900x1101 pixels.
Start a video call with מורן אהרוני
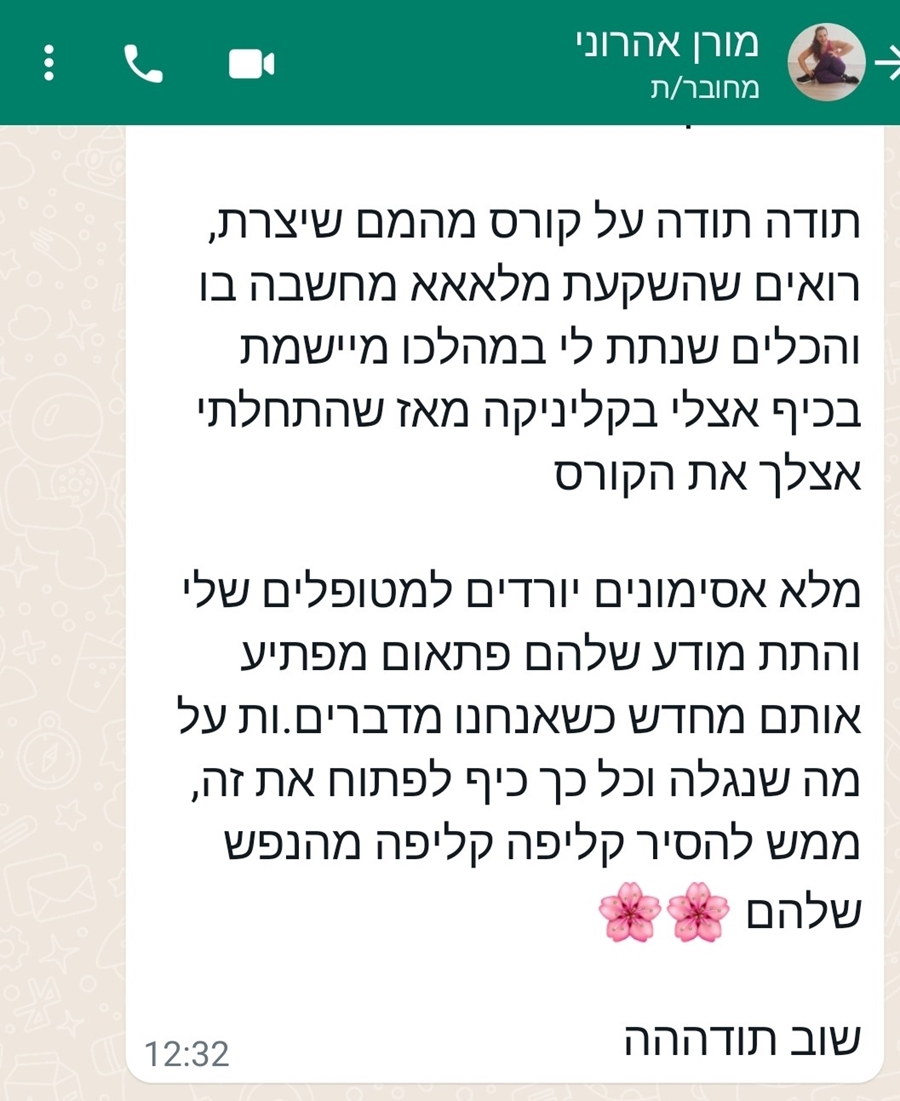point(251,64)
